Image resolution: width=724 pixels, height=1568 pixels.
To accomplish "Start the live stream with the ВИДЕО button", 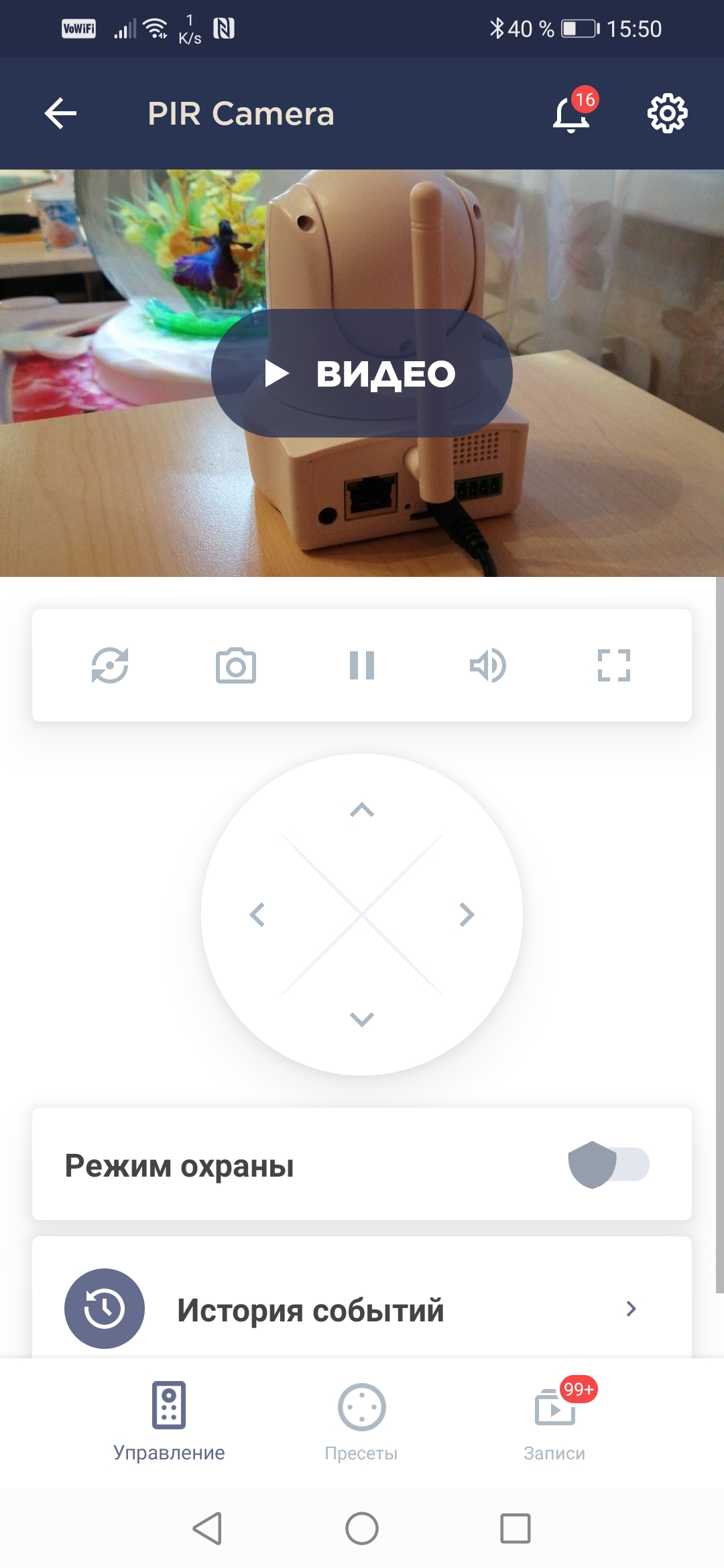I will point(362,373).
